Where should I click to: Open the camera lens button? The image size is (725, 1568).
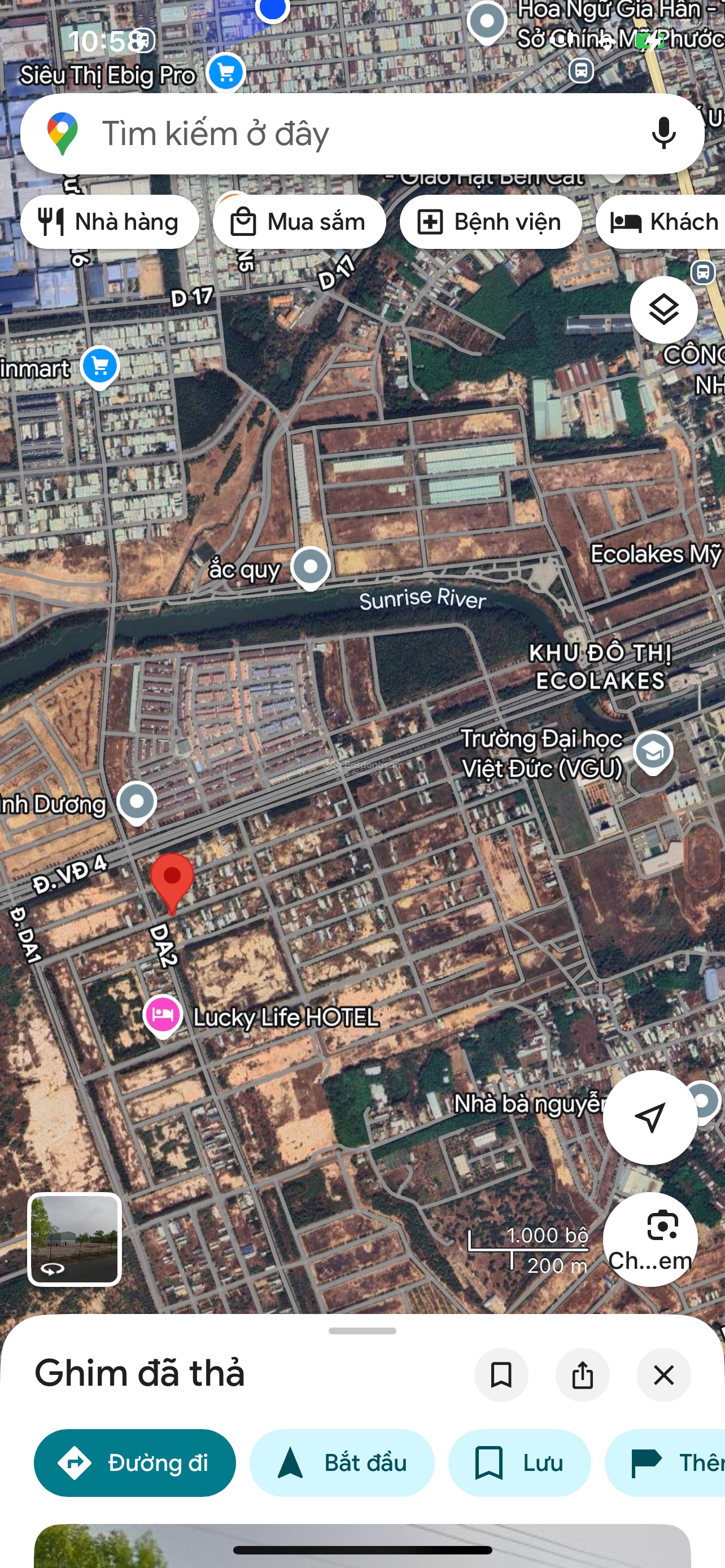[x=649, y=1239]
